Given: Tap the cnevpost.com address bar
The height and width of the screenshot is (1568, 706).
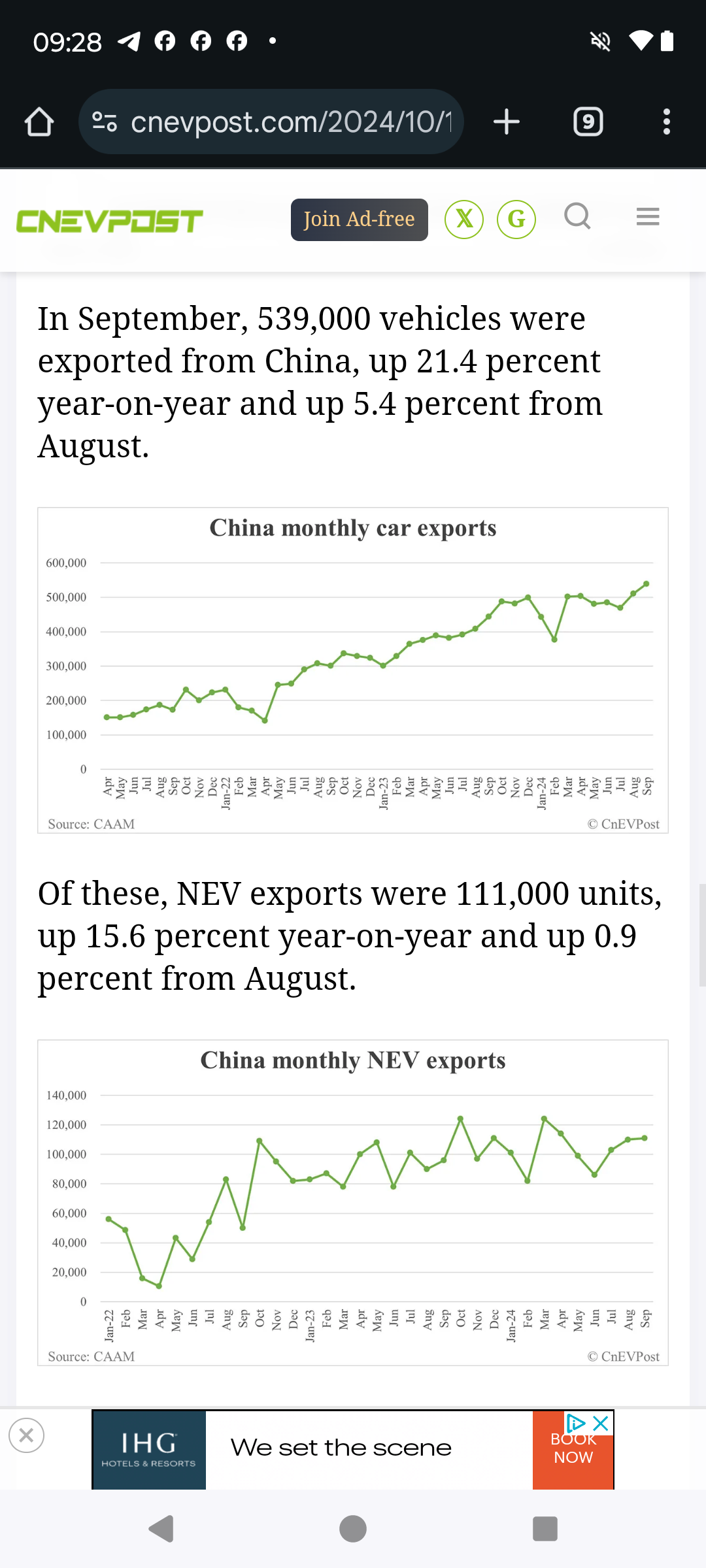Looking at the screenshot, I should pos(271,122).
